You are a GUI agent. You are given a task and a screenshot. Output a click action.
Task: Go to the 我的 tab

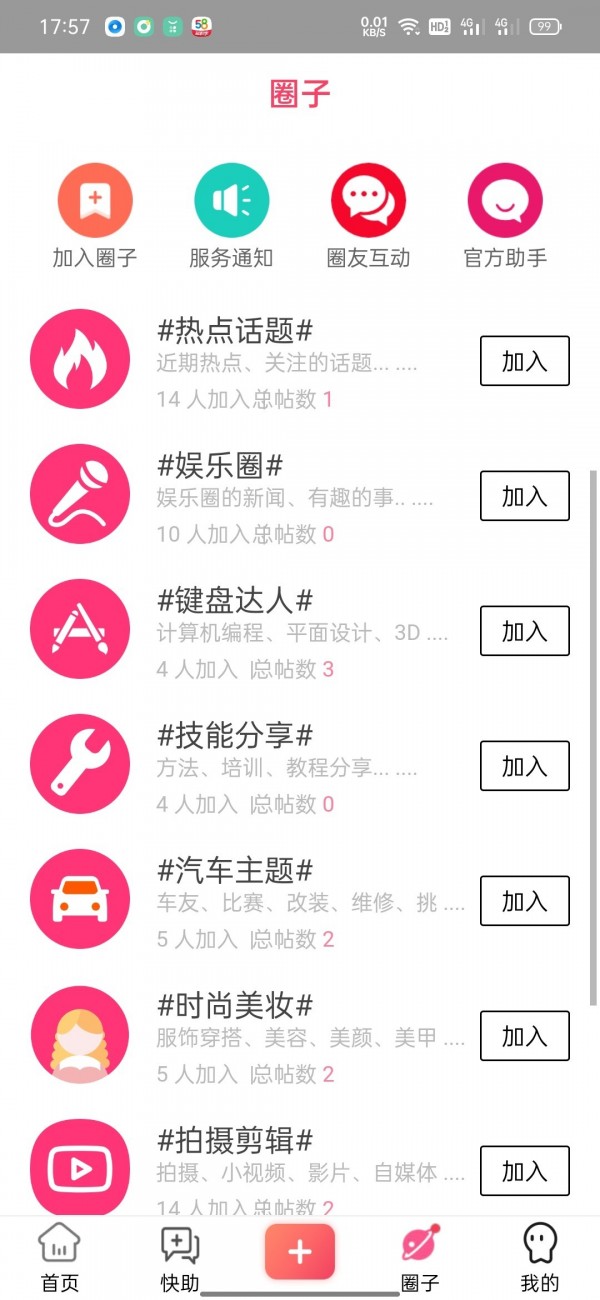pyautogui.click(x=540, y=1258)
